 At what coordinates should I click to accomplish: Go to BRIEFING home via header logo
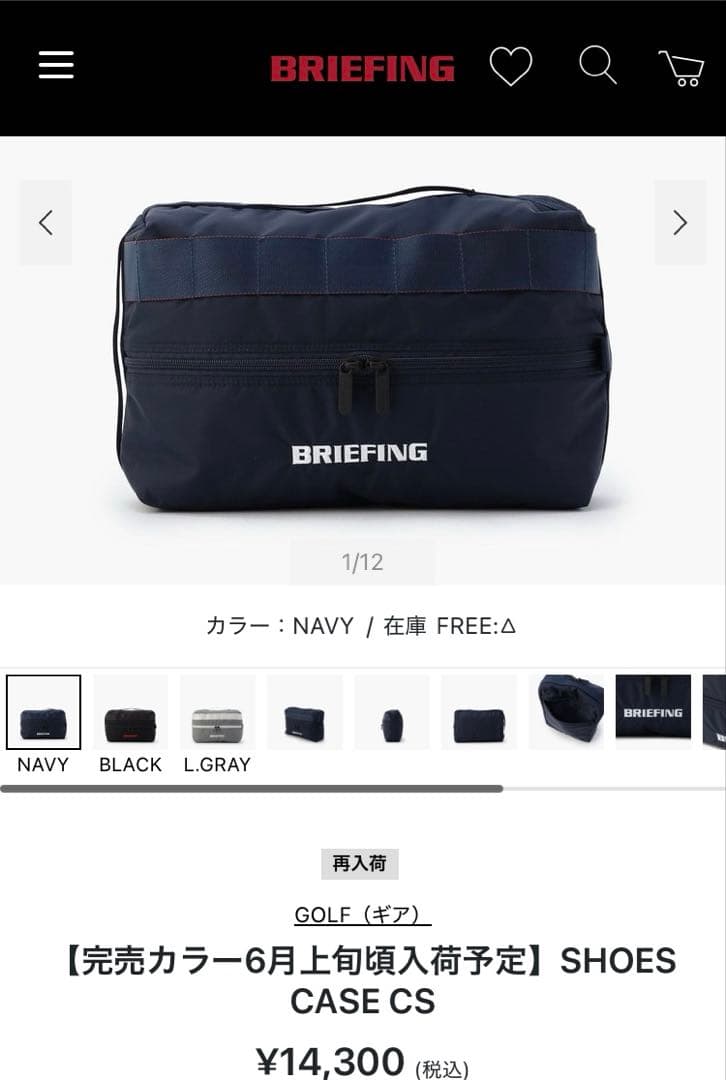coord(362,68)
